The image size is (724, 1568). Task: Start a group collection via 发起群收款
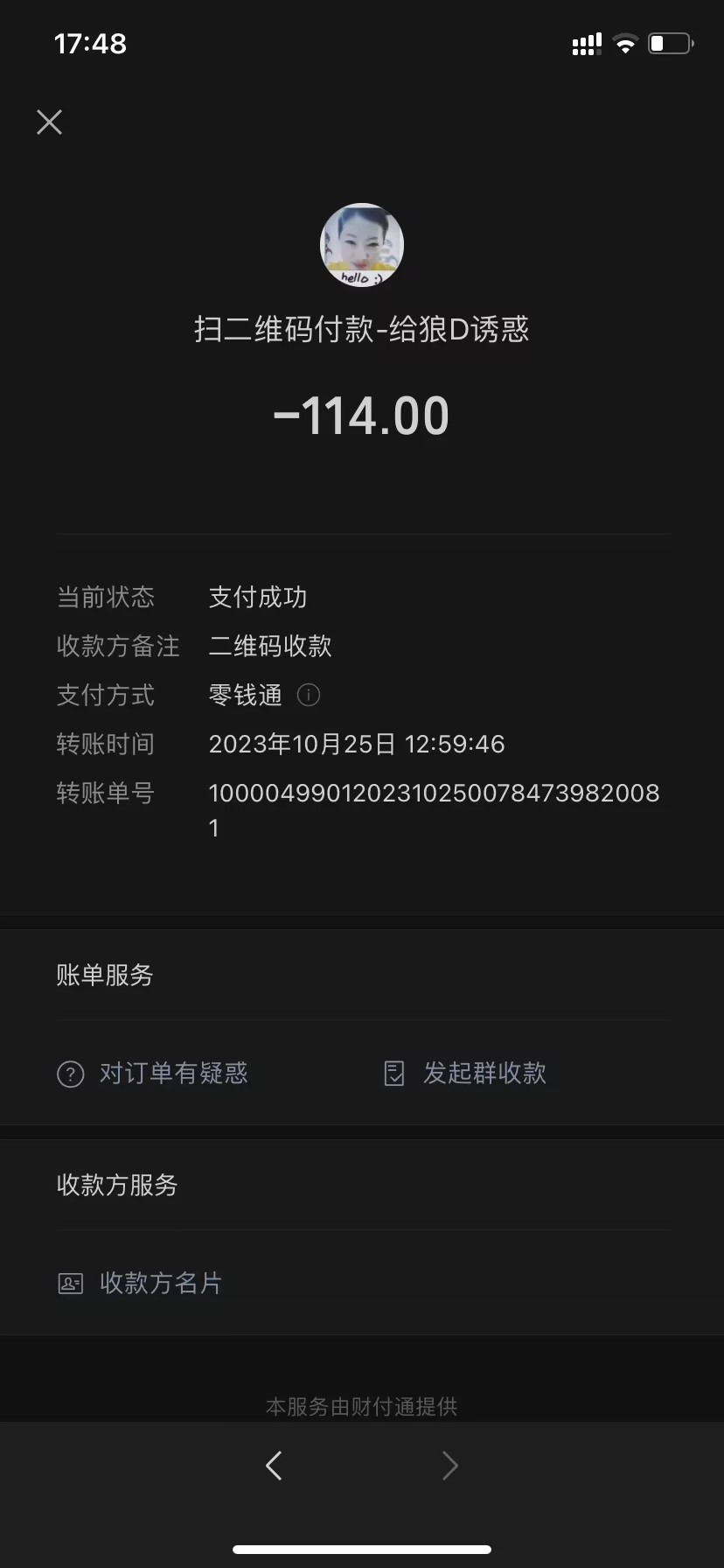point(466,1074)
